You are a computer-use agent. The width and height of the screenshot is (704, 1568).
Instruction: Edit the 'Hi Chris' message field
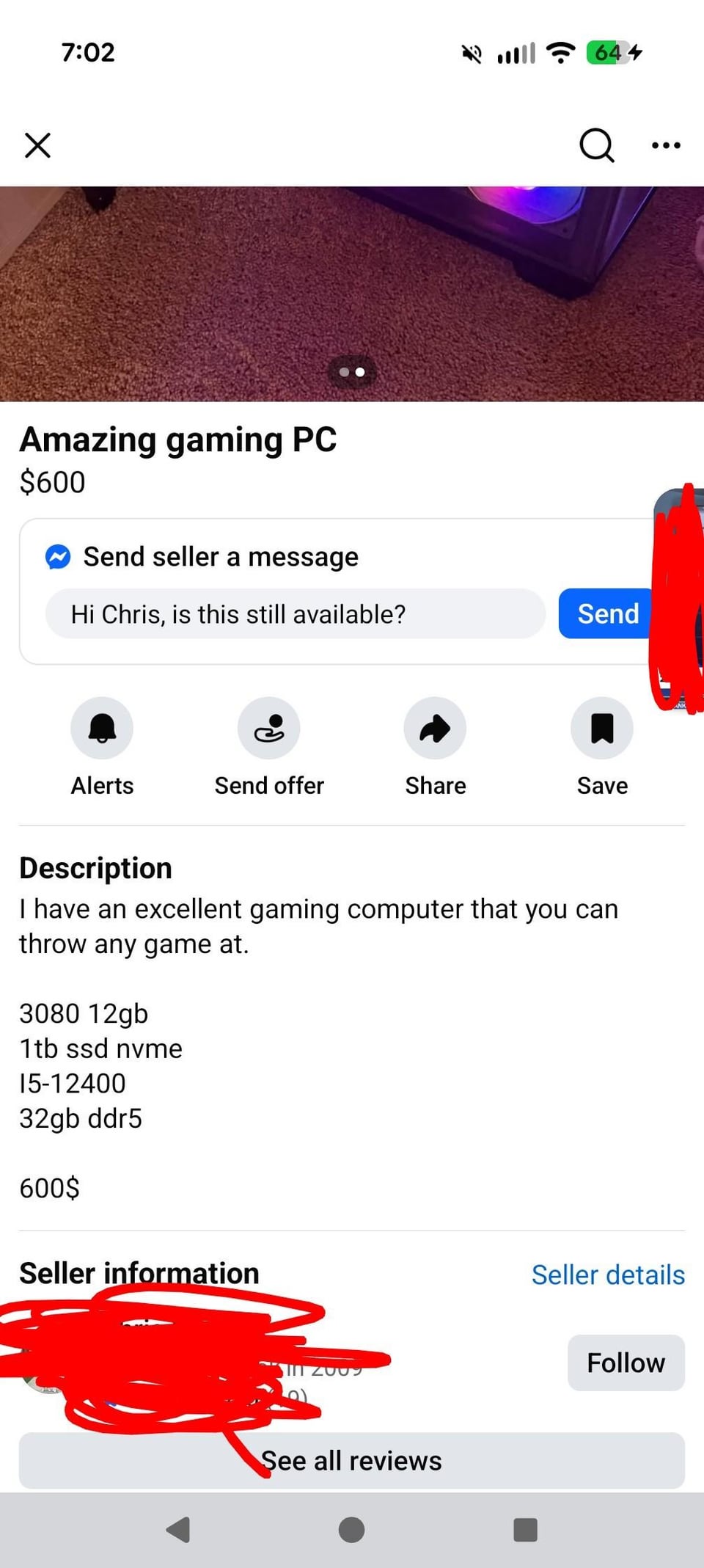click(295, 614)
